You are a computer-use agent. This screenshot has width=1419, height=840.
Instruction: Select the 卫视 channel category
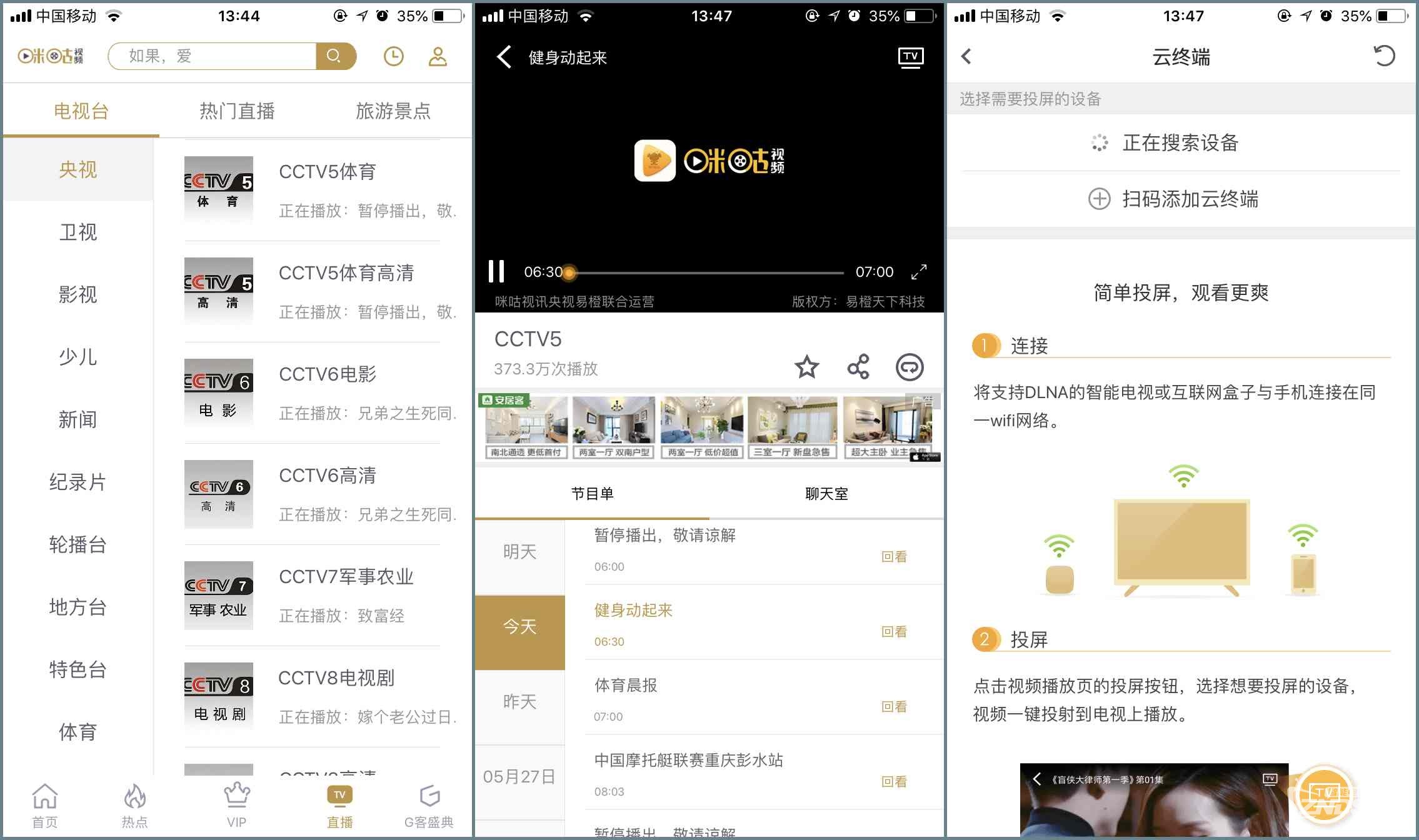tap(78, 232)
